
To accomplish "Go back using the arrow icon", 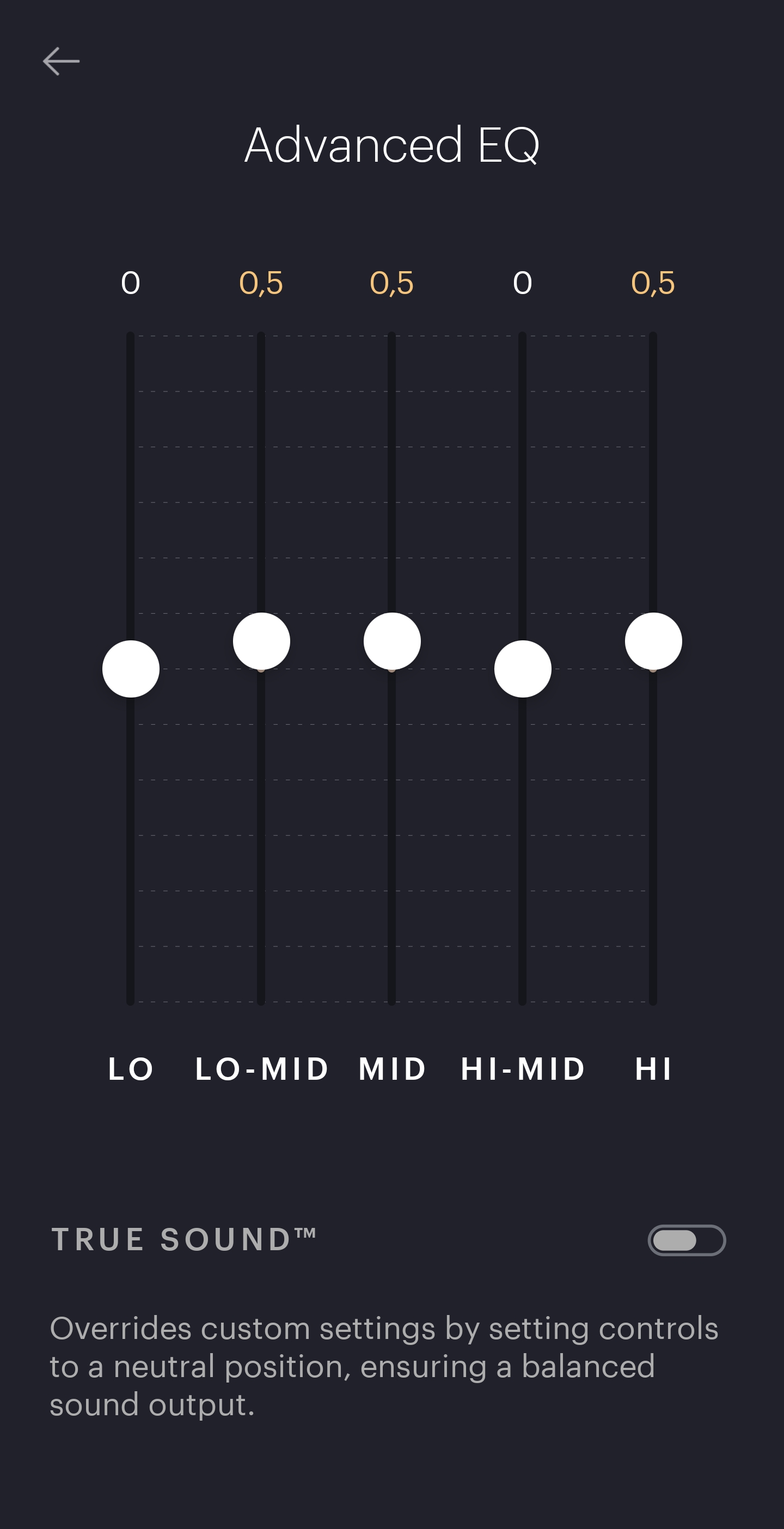I will pos(61,61).
